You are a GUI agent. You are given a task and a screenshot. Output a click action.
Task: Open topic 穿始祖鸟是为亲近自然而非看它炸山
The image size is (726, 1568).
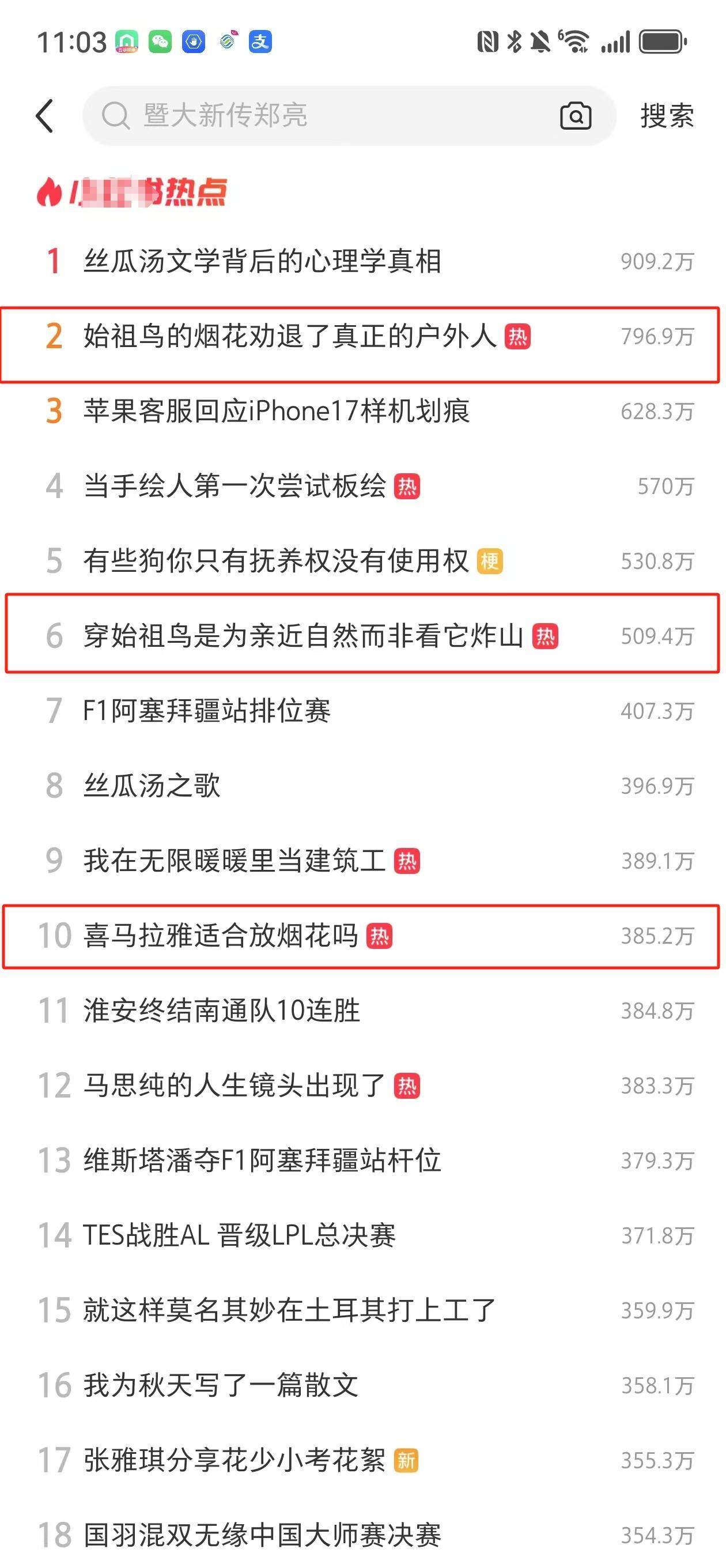click(303, 636)
